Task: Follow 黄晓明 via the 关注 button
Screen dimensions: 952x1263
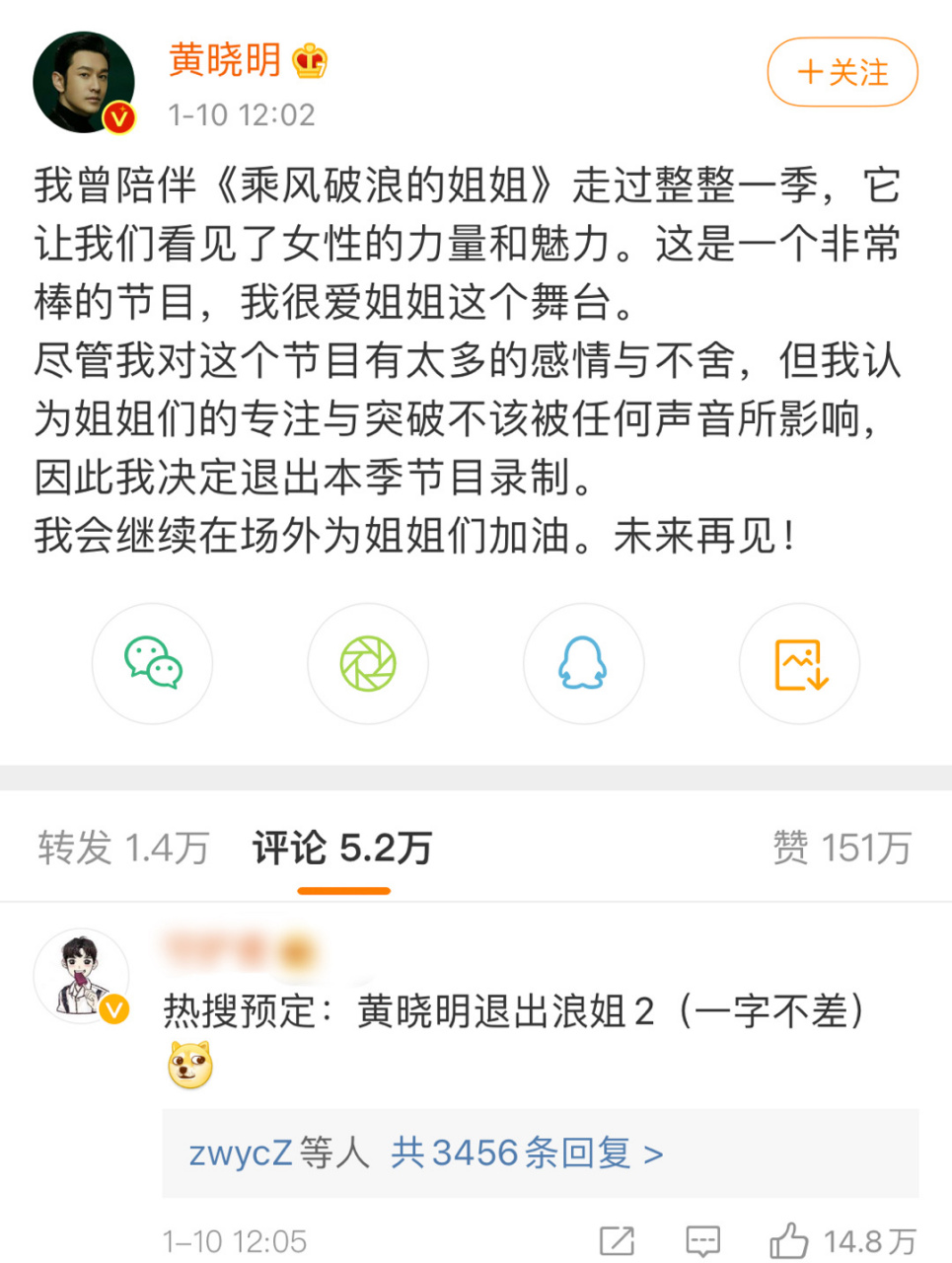Action: pos(842,72)
